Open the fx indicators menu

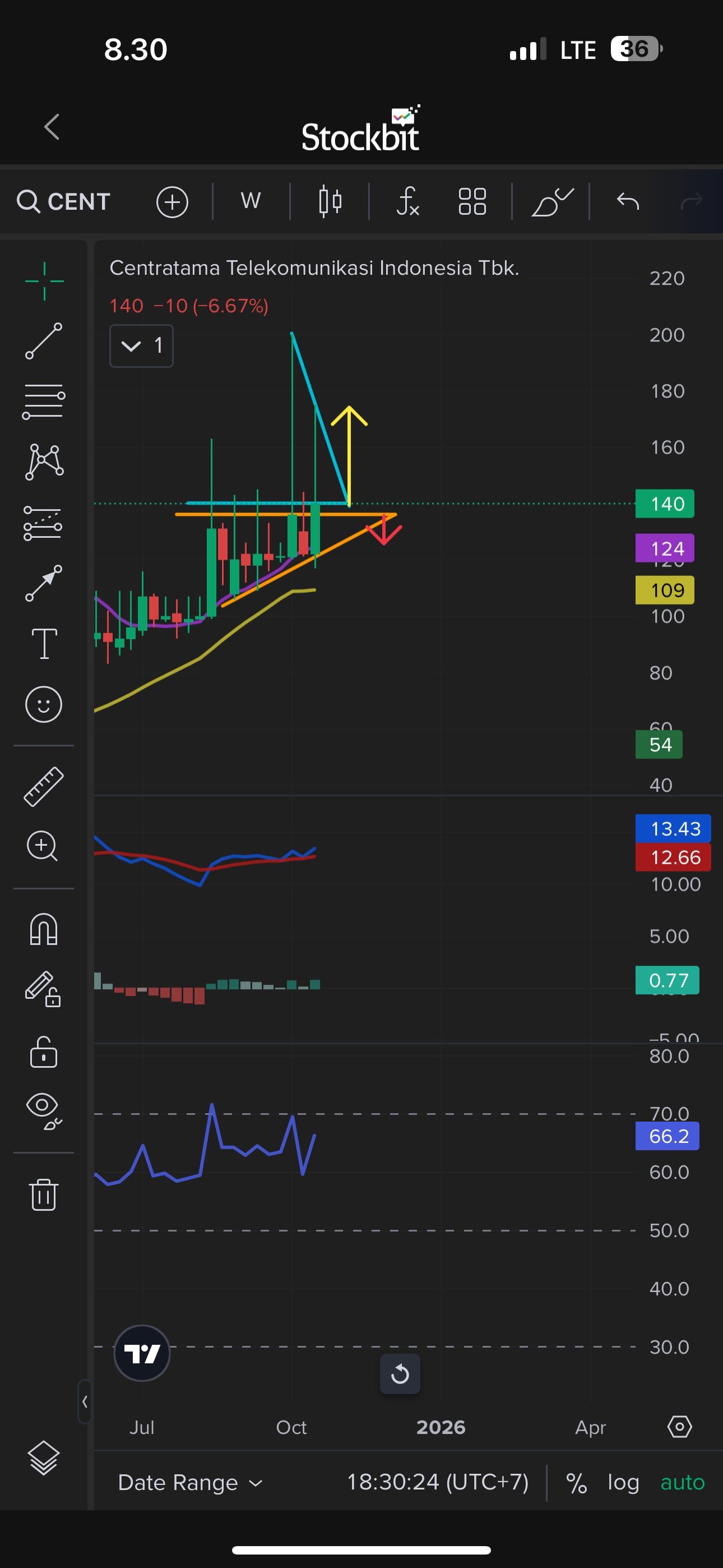click(x=408, y=201)
